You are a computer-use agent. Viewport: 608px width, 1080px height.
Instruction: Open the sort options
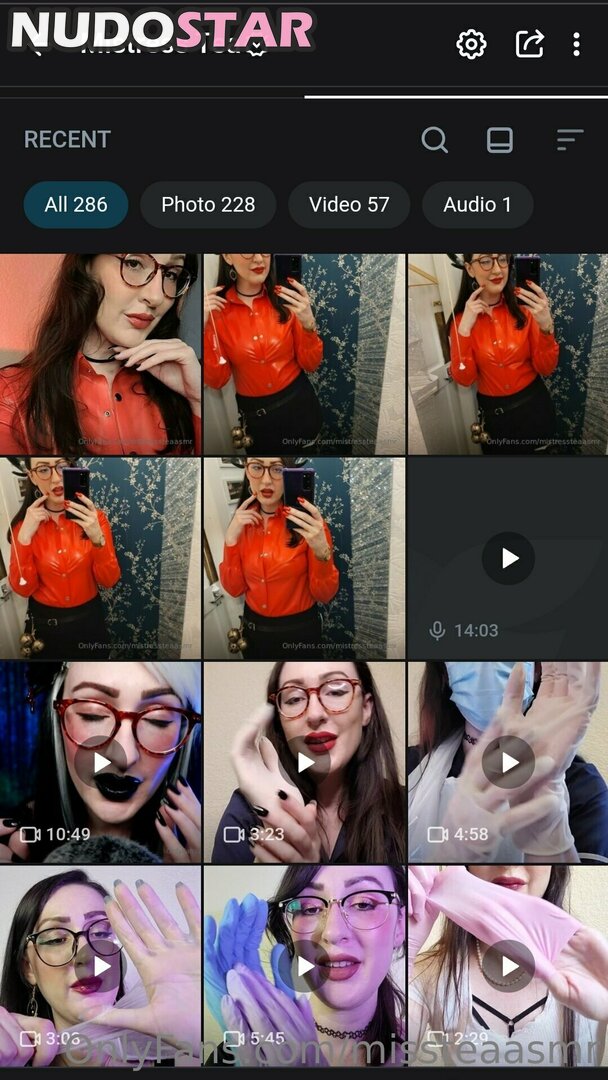click(569, 140)
